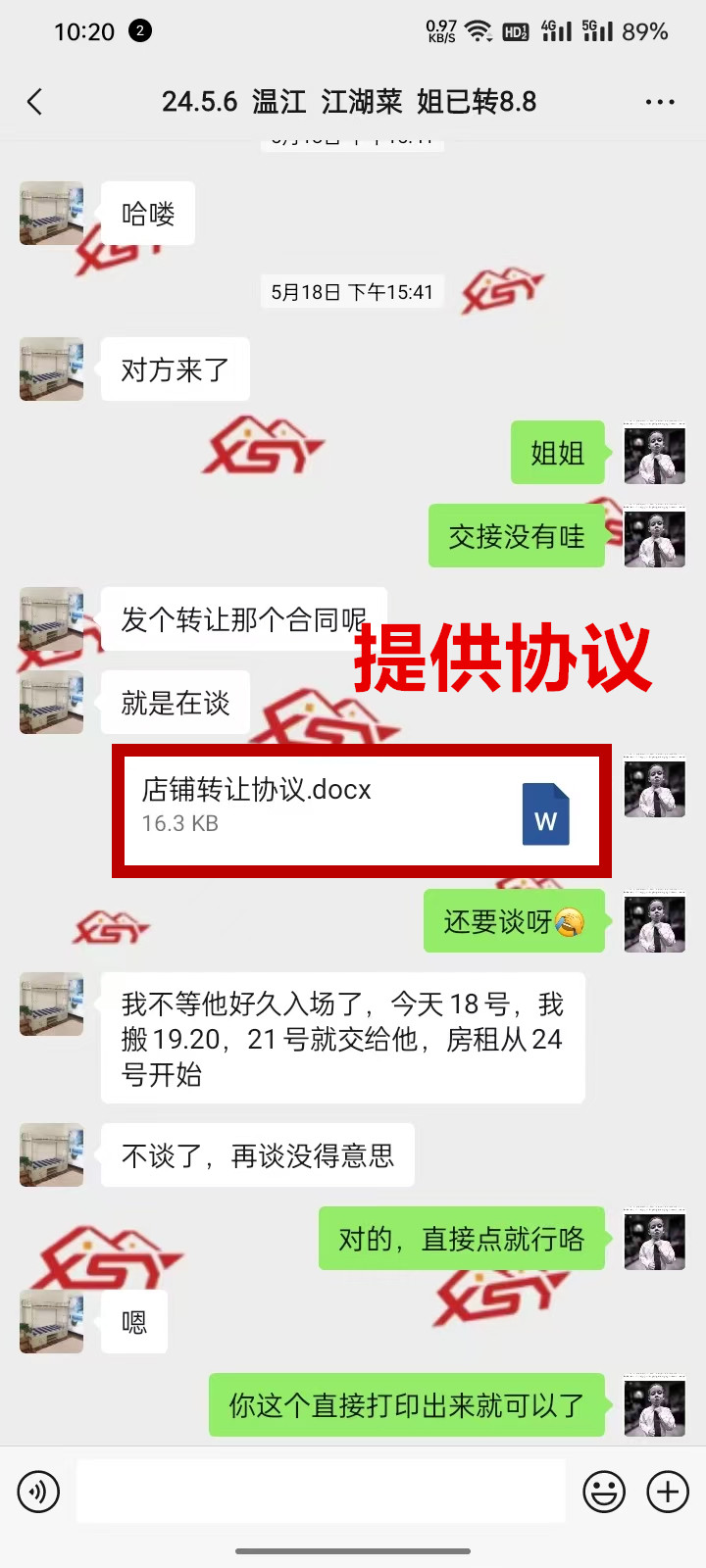Image resolution: width=706 pixels, height=1568 pixels.
Task: Open the plus attachment menu
Action: tap(668, 1492)
